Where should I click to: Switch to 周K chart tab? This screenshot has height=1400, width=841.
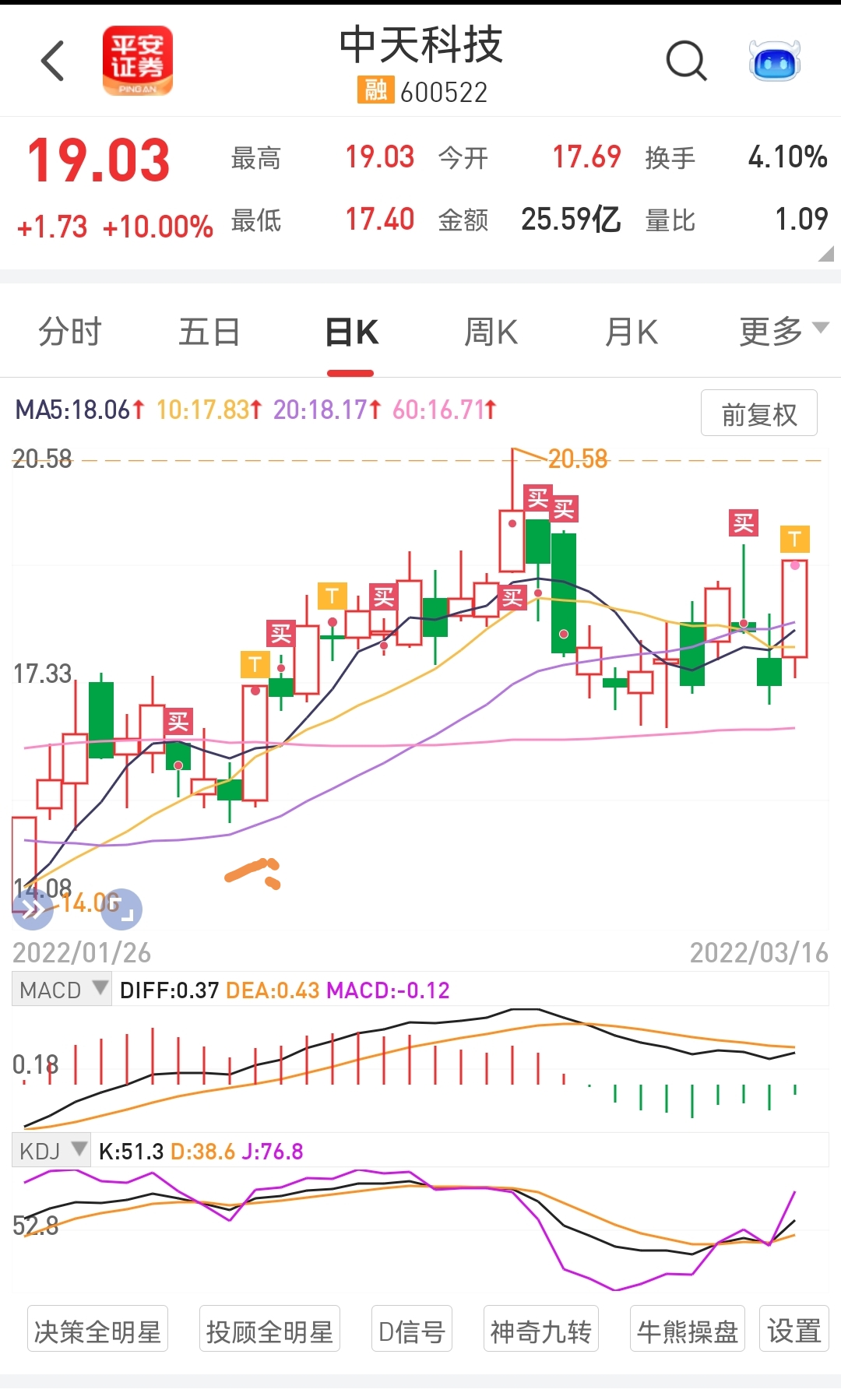click(x=491, y=332)
